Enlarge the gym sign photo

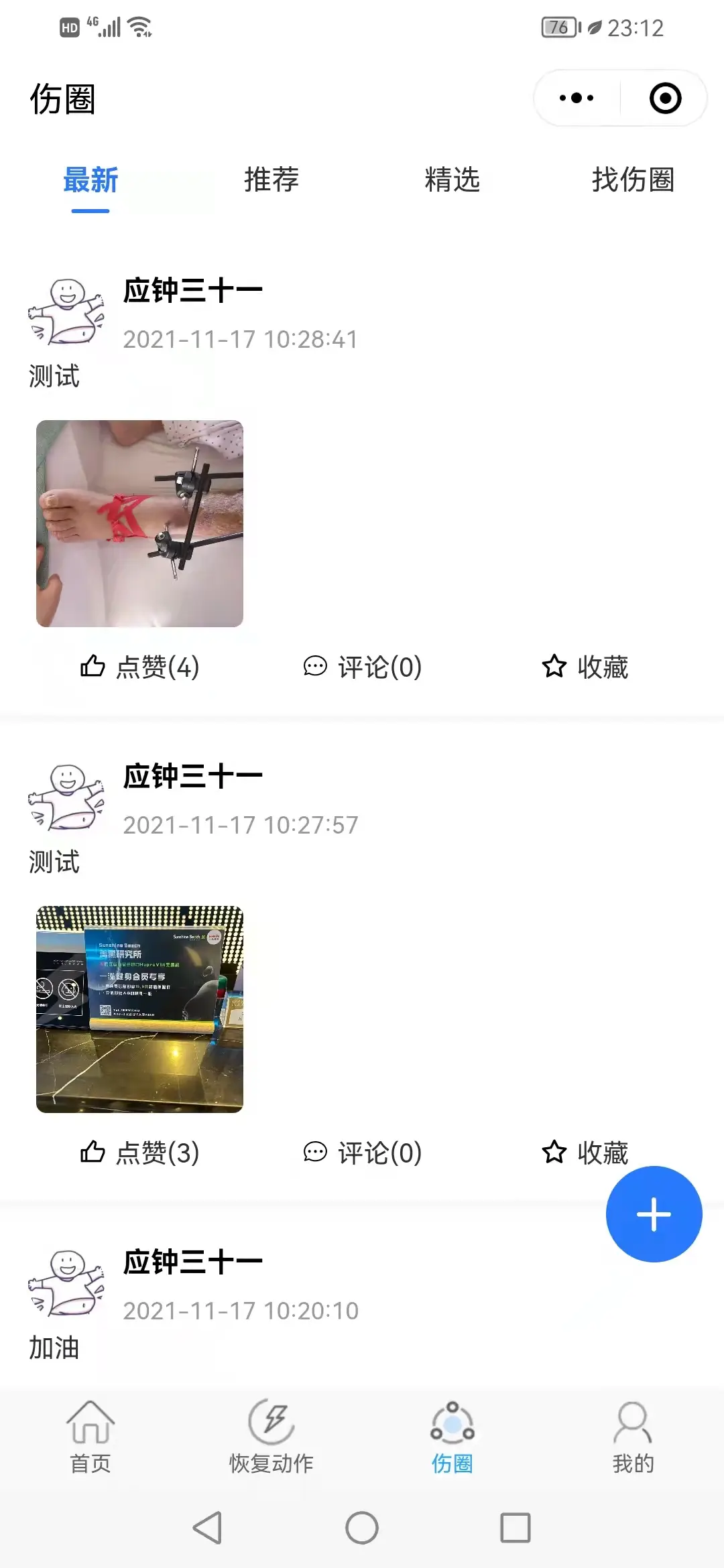click(139, 1009)
